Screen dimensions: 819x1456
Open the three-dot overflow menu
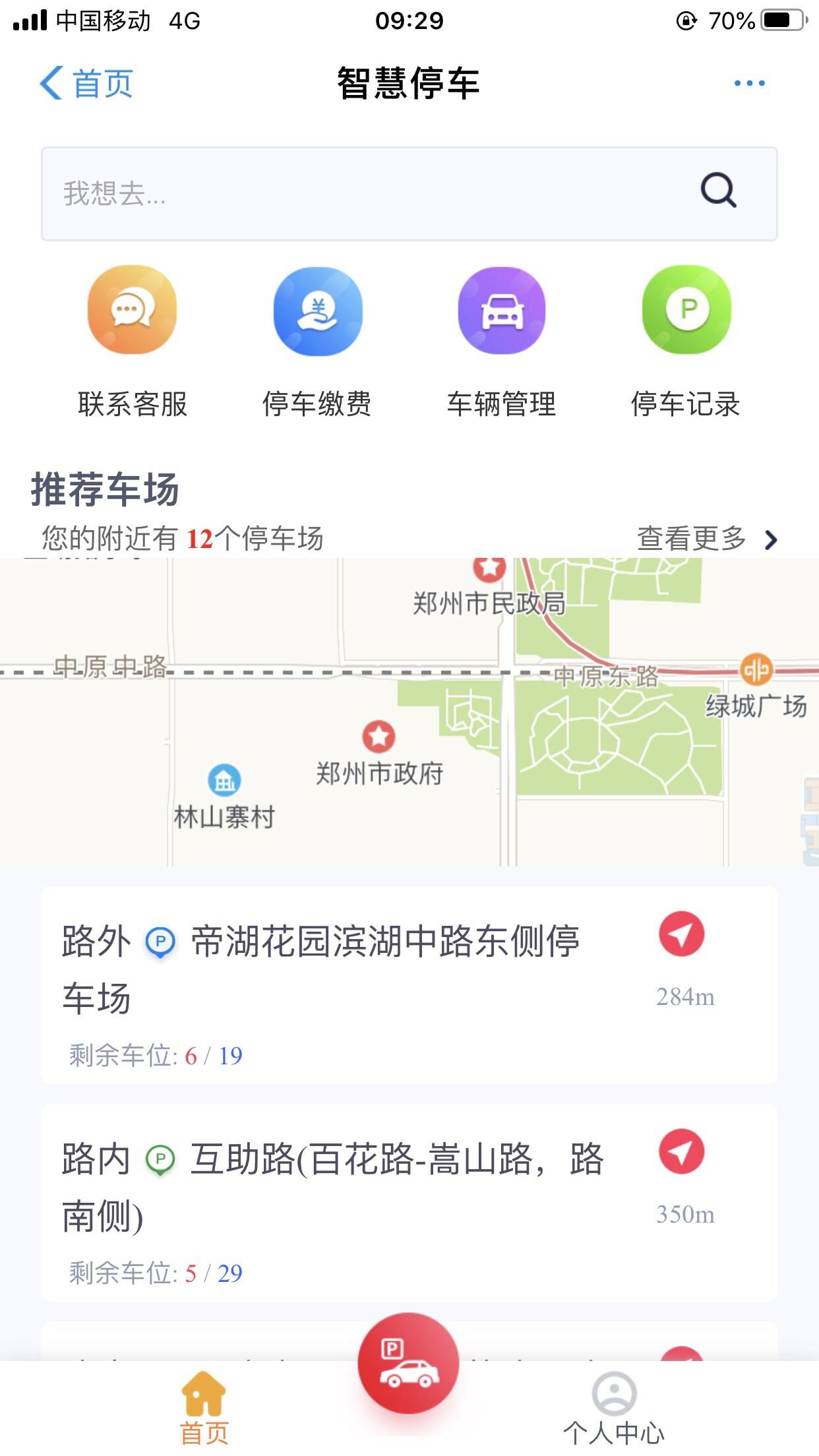pyautogui.click(x=749, y=84)
